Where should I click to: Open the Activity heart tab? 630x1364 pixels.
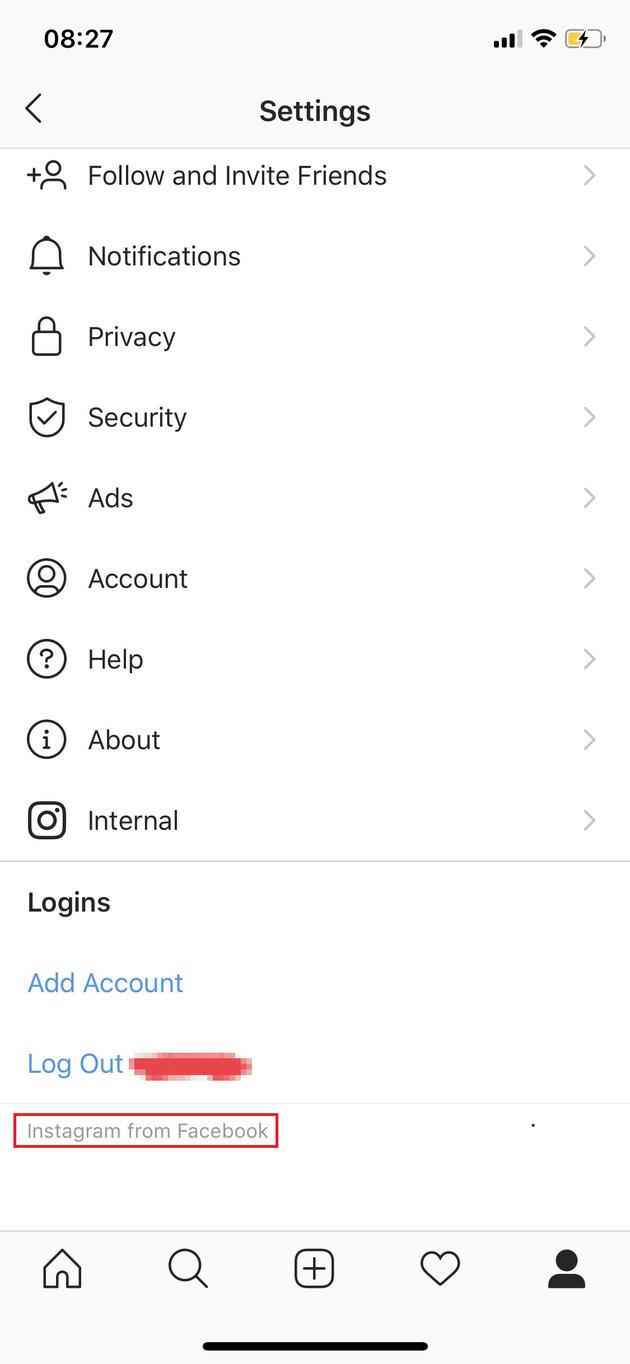(440, 1269)
